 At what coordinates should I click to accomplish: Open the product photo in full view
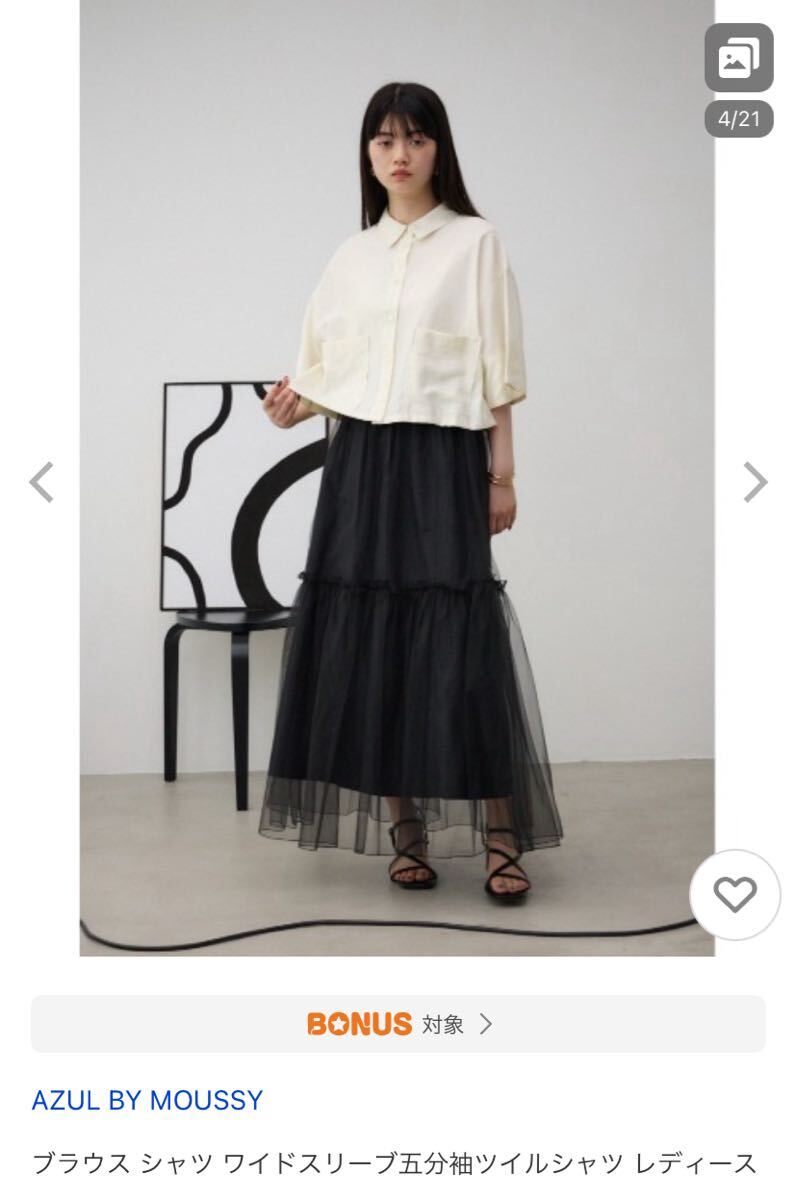[x=397, y=478]
